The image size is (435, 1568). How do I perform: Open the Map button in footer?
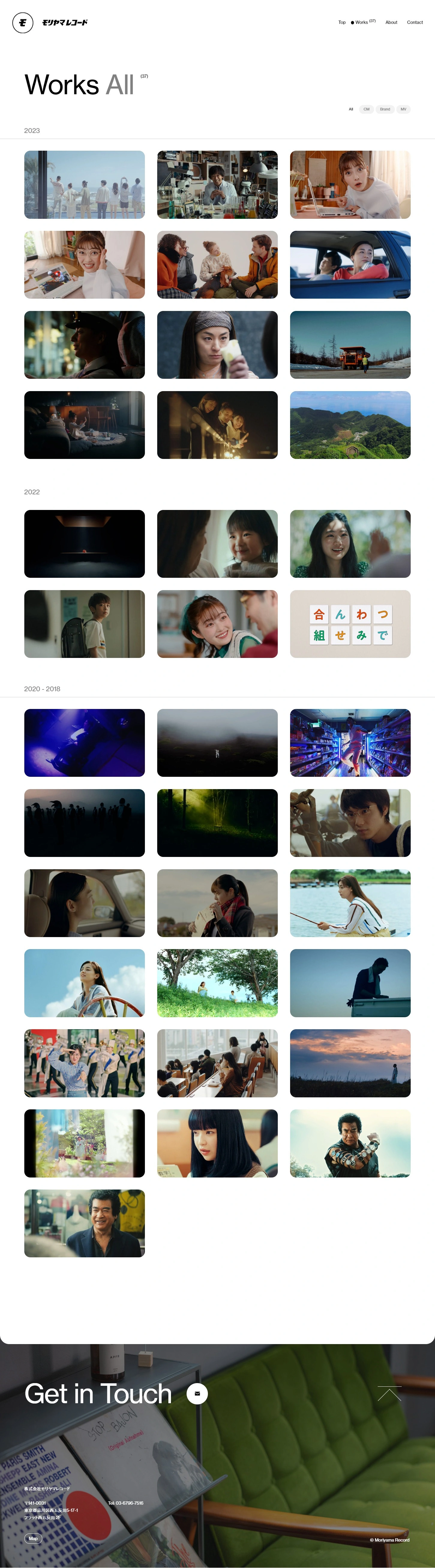coord(33,1538)
